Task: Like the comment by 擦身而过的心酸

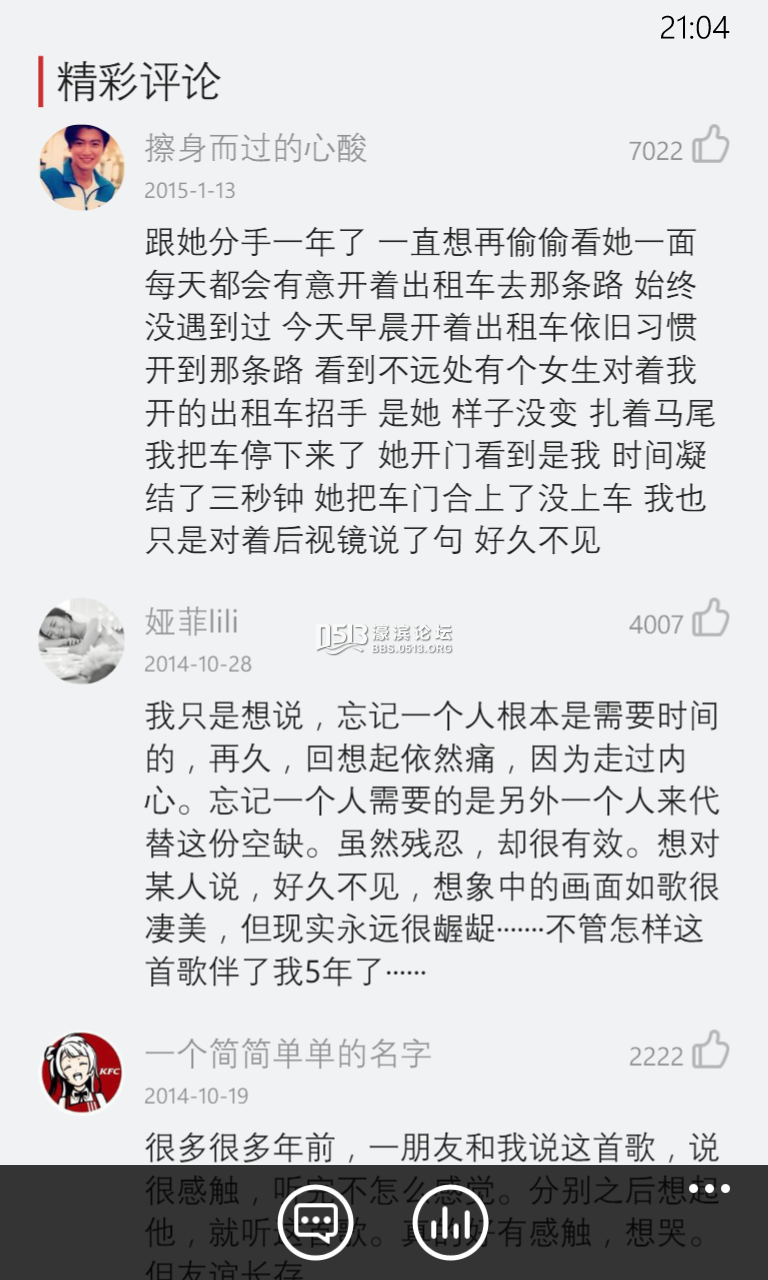Action: 711,146
